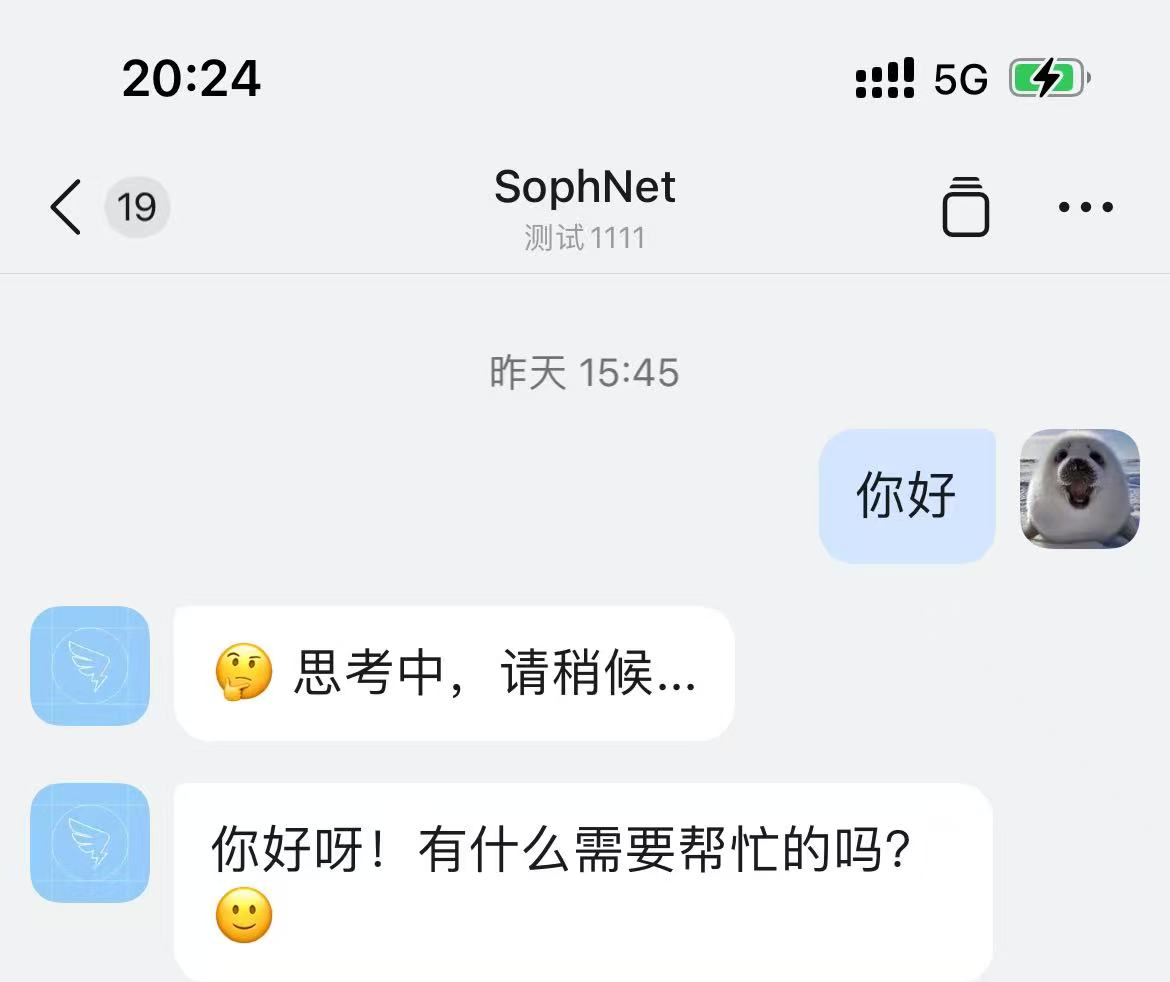Open the three-dot more options menu
The image size is (1170, 982).
pyautogui.click(x=1085, y=208)
